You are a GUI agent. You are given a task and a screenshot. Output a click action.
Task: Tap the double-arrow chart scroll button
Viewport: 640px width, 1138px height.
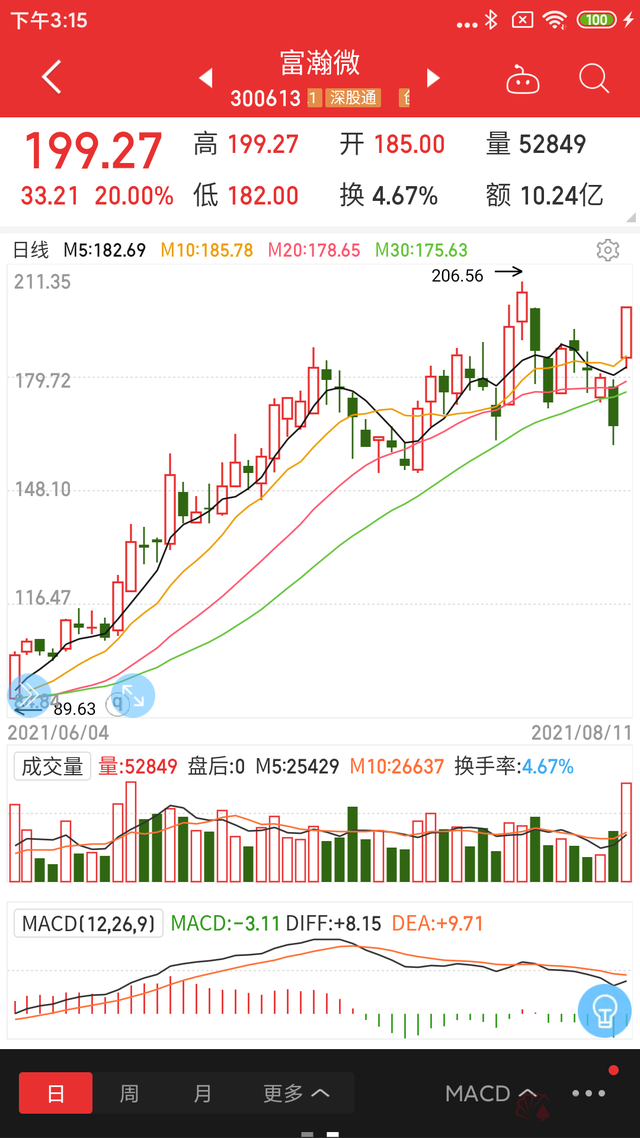(30, 695)
